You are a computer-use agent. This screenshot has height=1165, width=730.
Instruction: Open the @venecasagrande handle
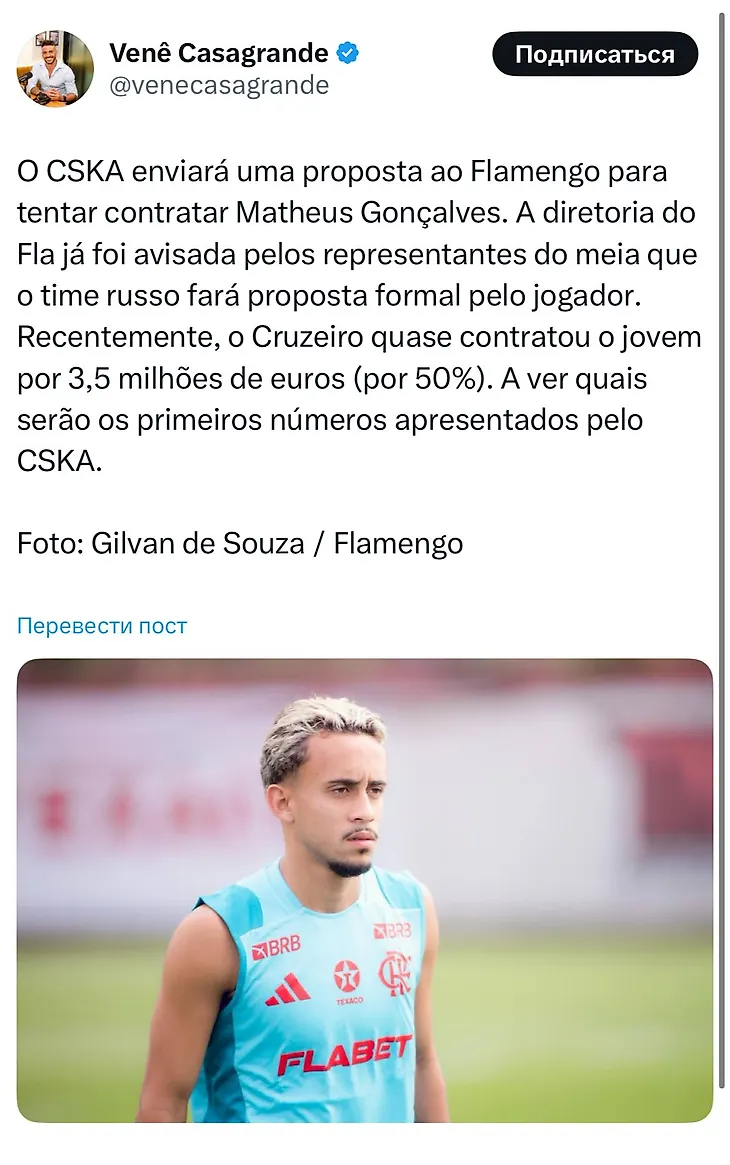tap(217, 86)
